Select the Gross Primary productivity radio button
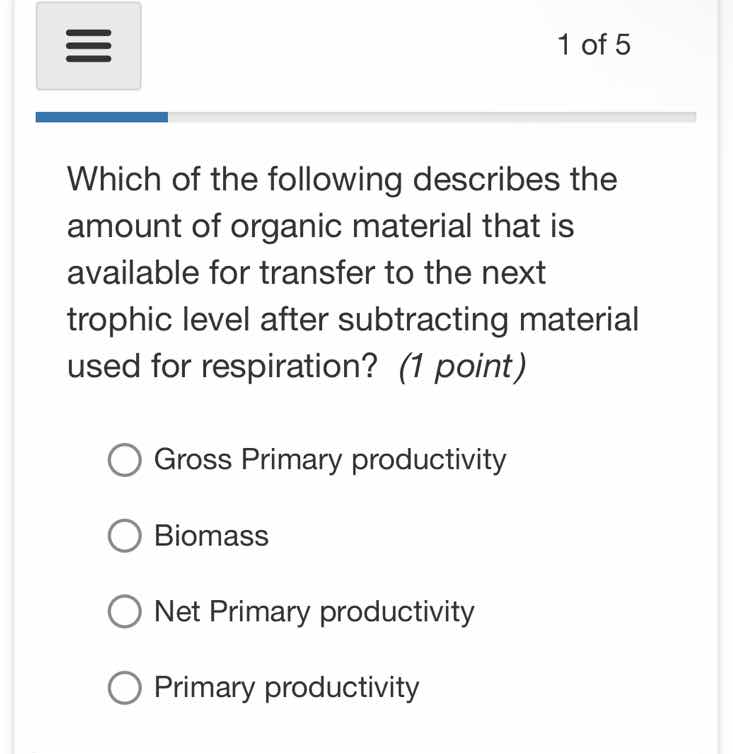The width and height of the screenshot is (733, 754). (x=124, y=460)
